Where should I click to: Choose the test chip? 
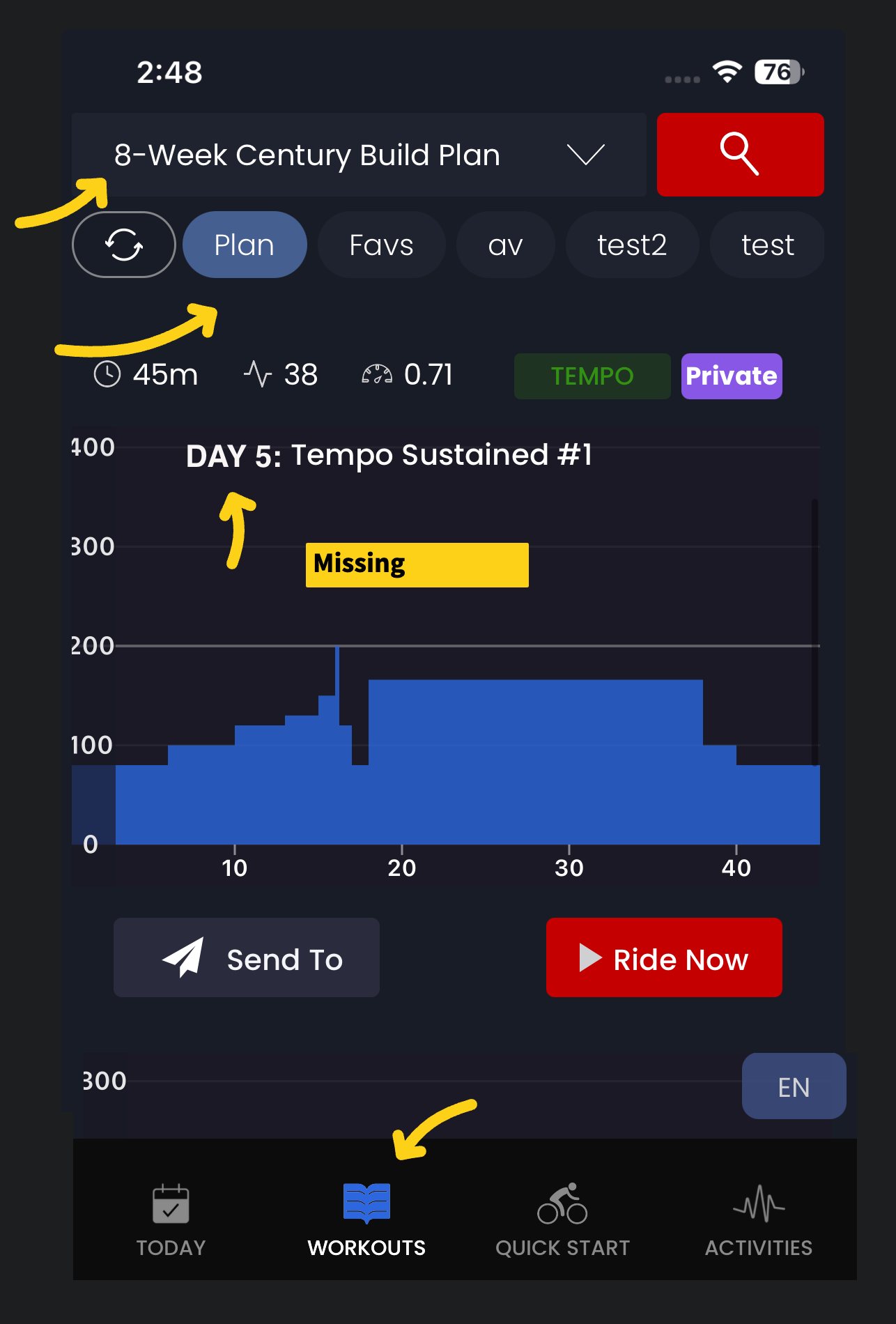click(767, 245)
